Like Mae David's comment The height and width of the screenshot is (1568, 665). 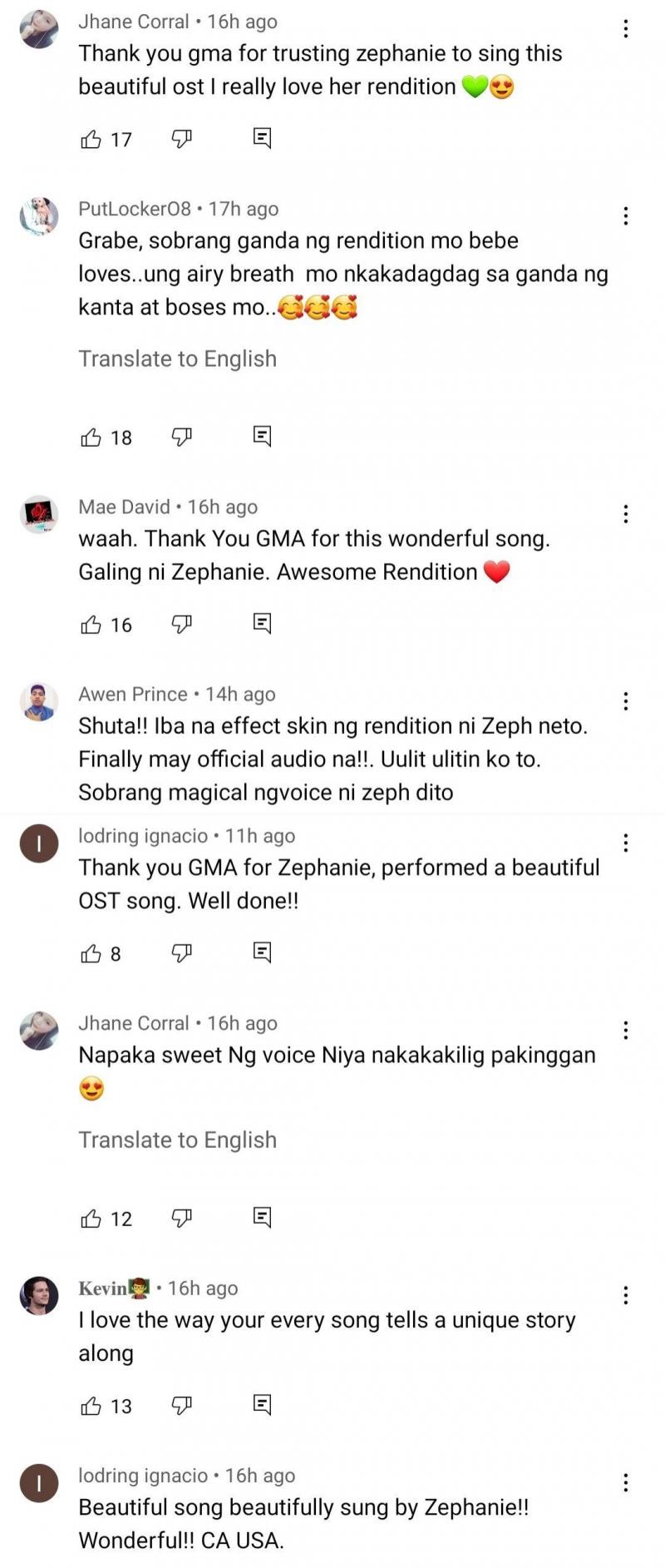point(91,624)
